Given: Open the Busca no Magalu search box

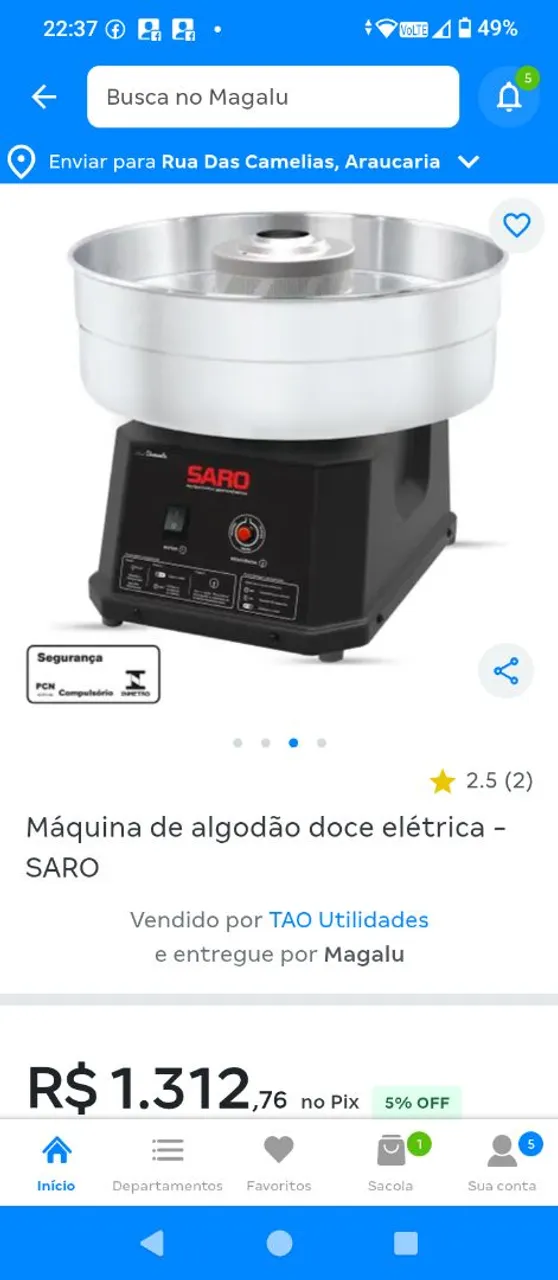Looking at the screenshot, I should coord(273,97).
